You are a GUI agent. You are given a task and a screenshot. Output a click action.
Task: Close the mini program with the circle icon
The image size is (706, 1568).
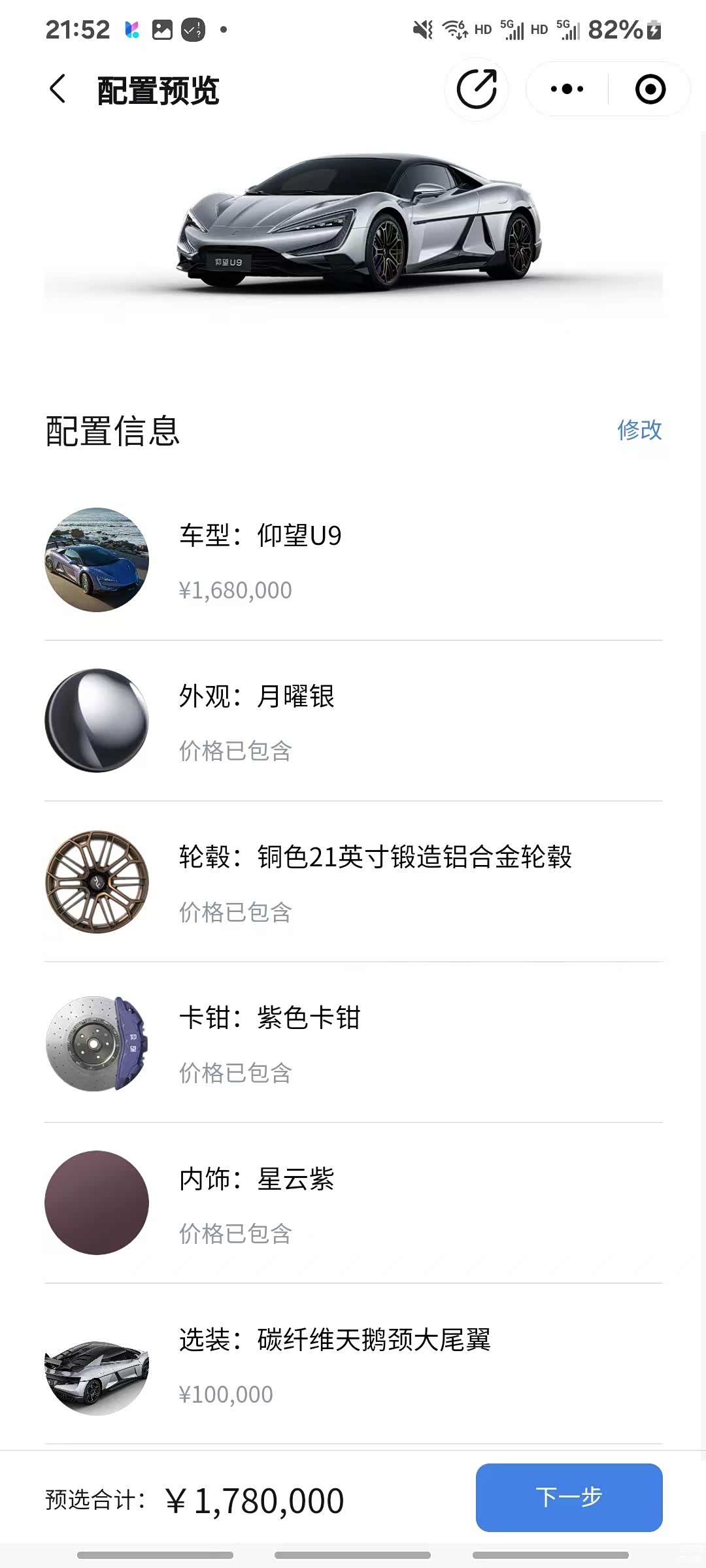pyautogui.click(x=650, y=89)
